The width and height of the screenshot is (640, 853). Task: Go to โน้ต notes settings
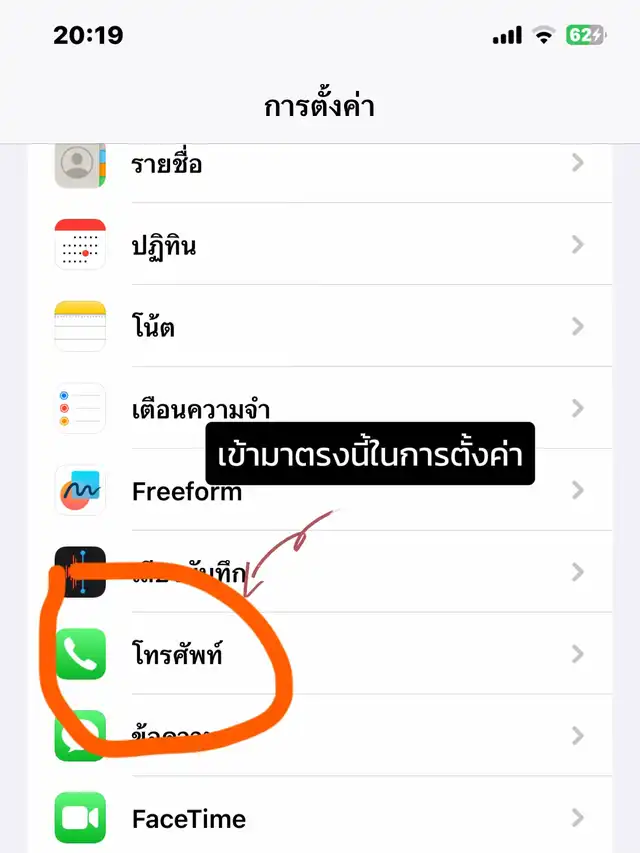click(320, 326)
